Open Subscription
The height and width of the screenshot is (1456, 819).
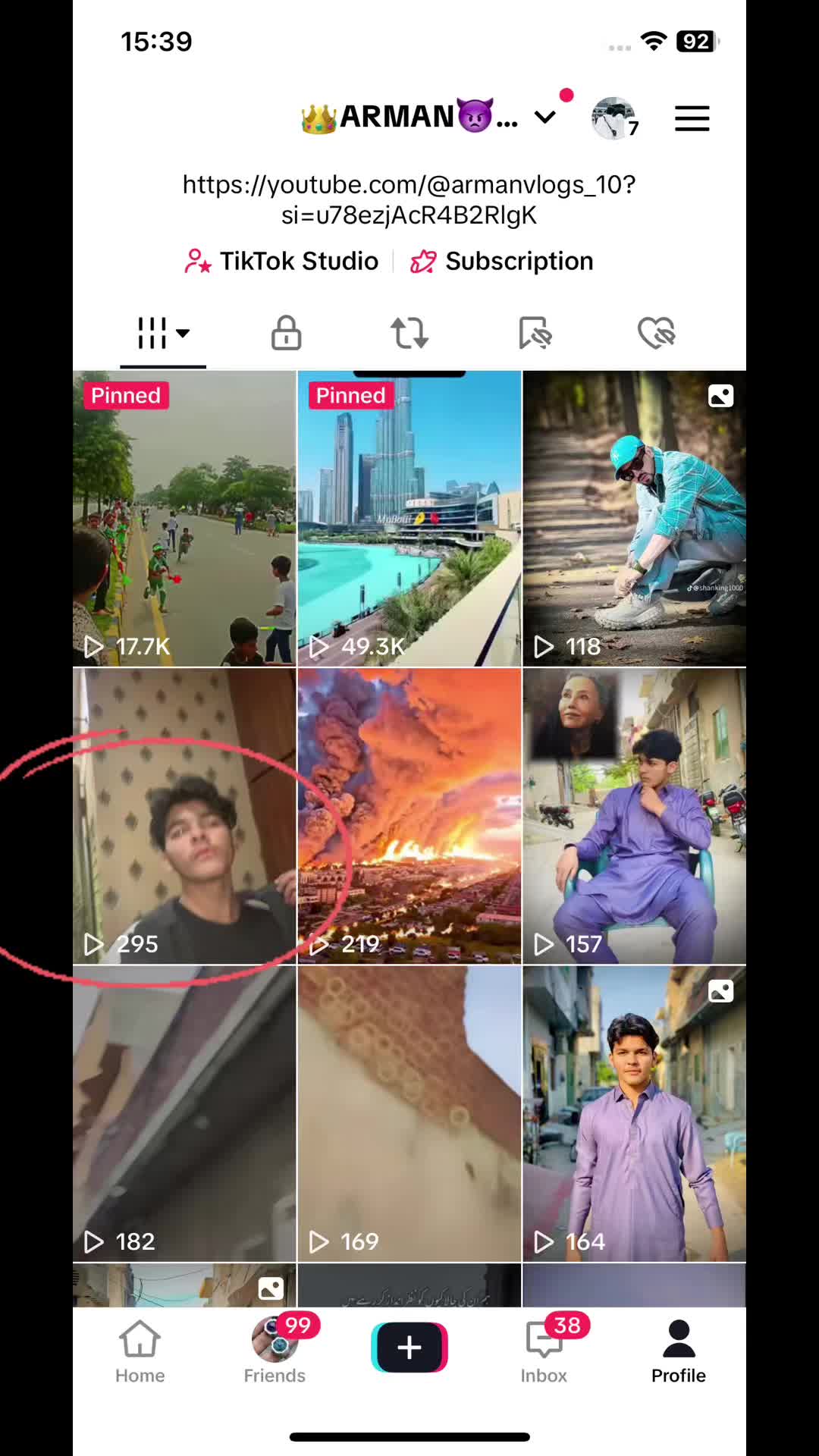click(502, 261)
